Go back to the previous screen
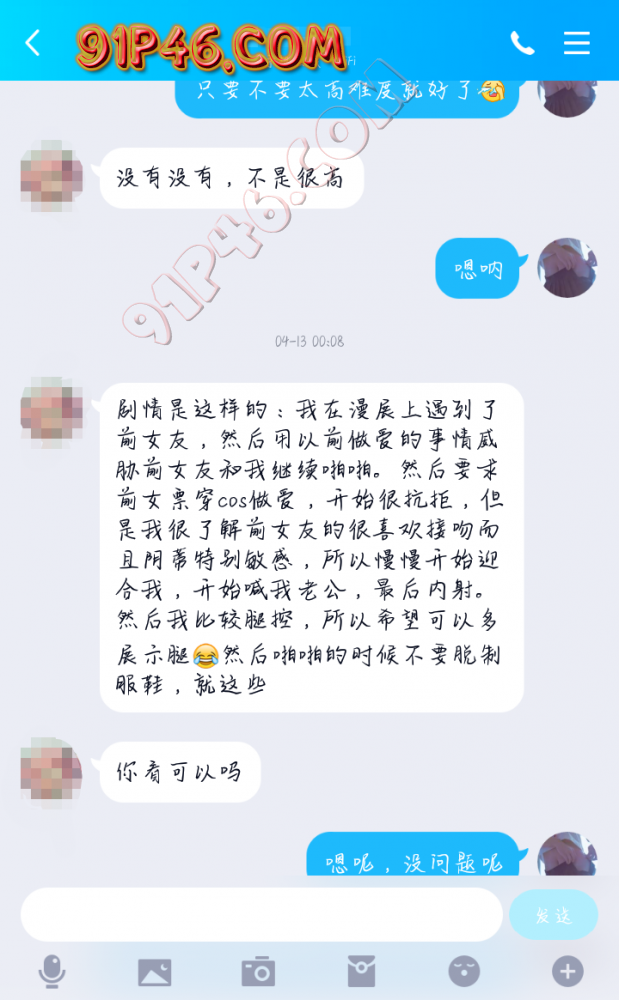The width and height of the screenshot is (619, 1000). [32, 43]
